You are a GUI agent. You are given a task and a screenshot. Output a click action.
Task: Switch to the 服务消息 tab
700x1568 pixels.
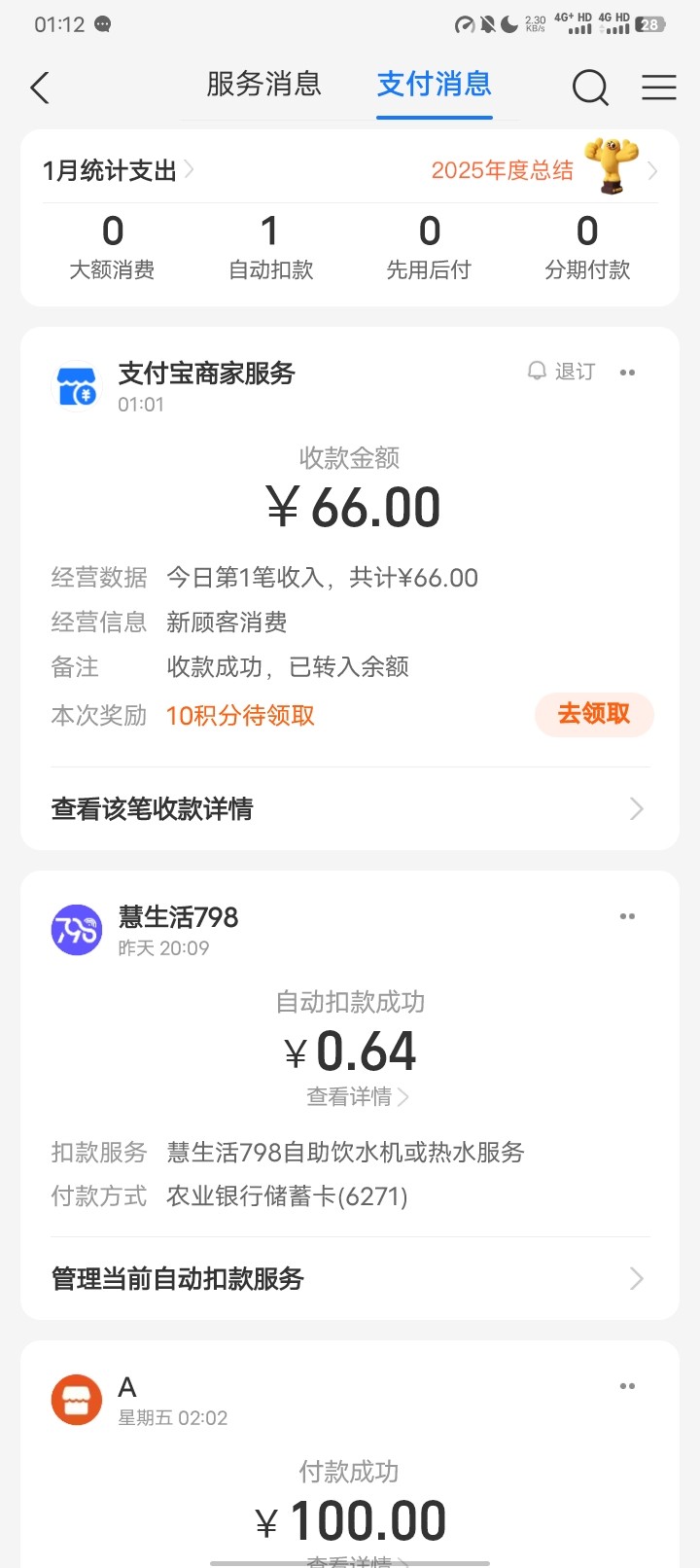(x=263, y=86)
